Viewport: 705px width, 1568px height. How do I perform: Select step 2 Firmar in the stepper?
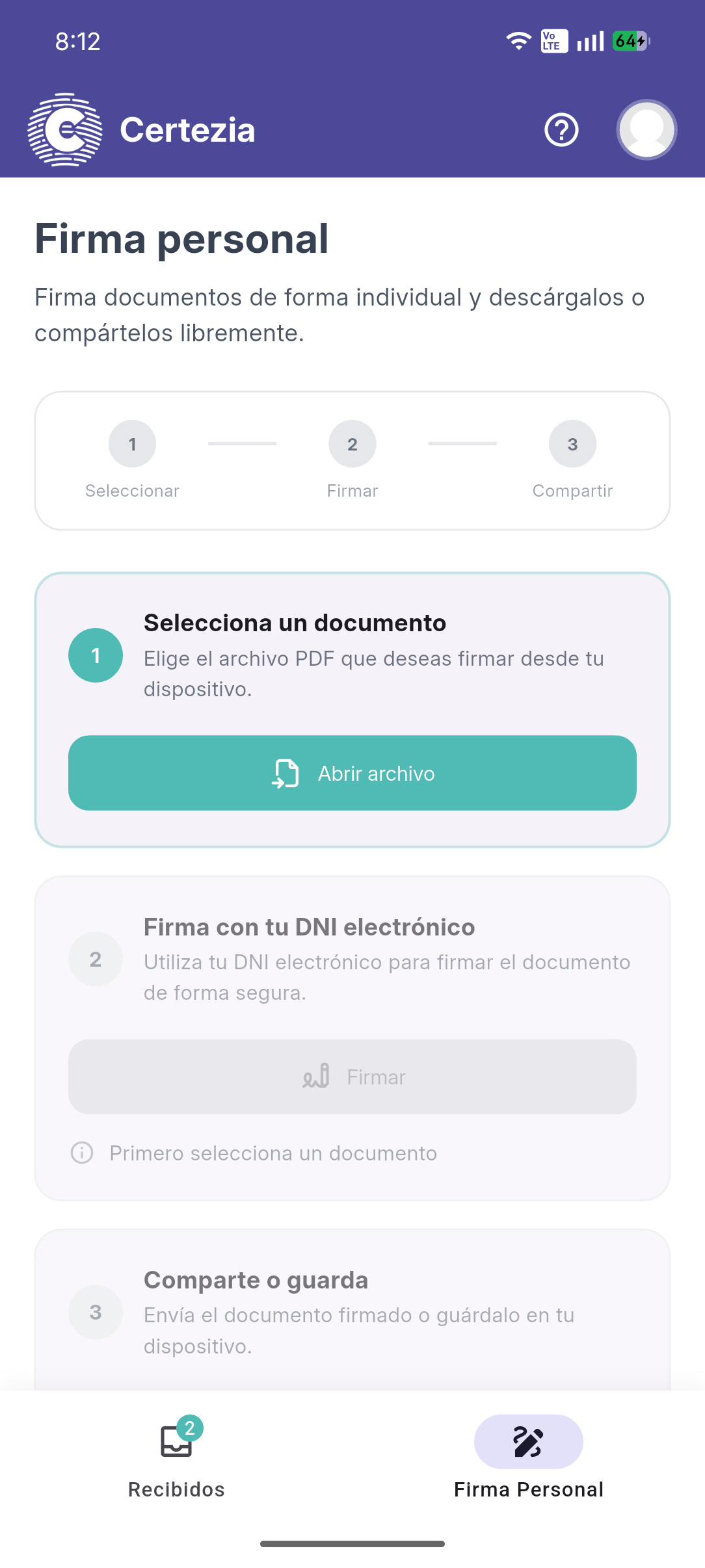(352, 443)
